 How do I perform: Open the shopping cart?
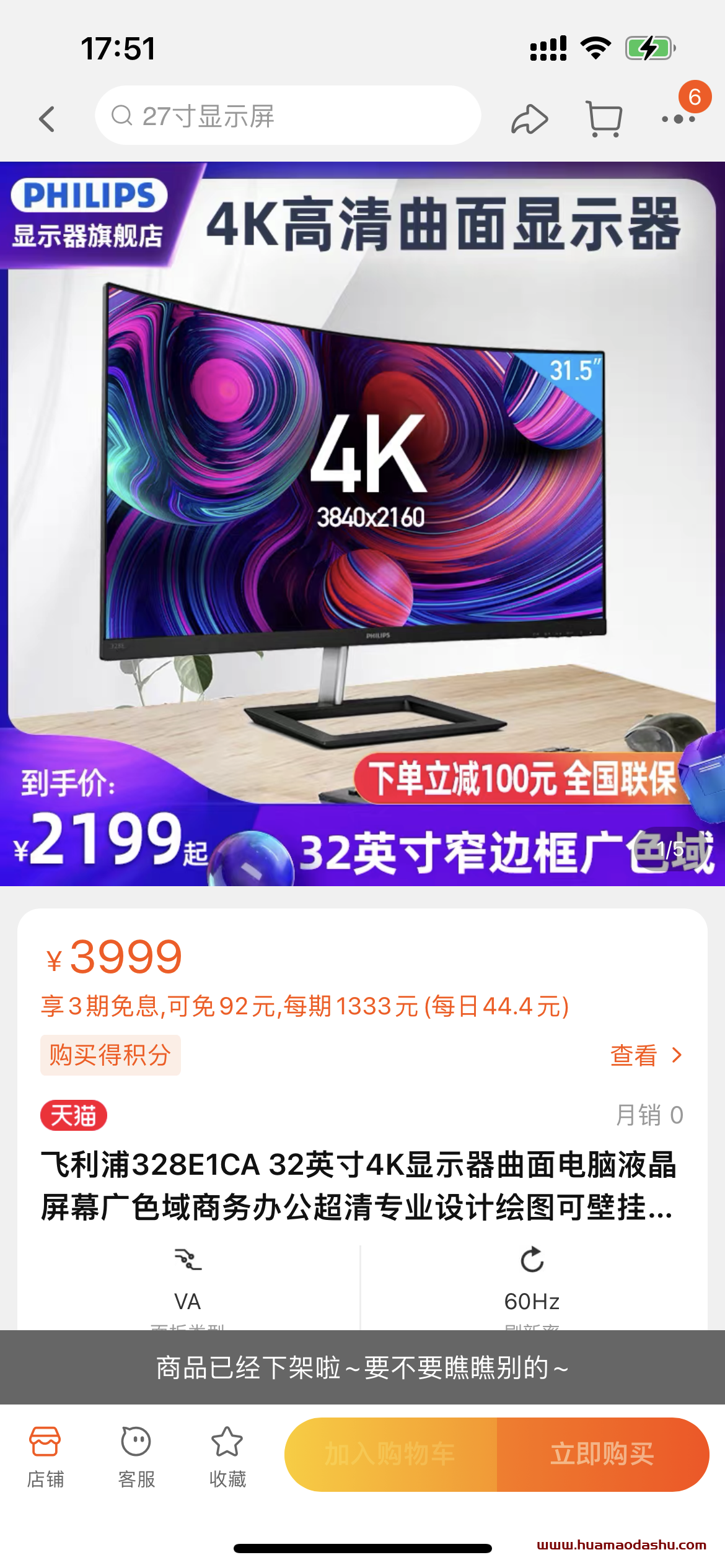(x=604, y=118)
